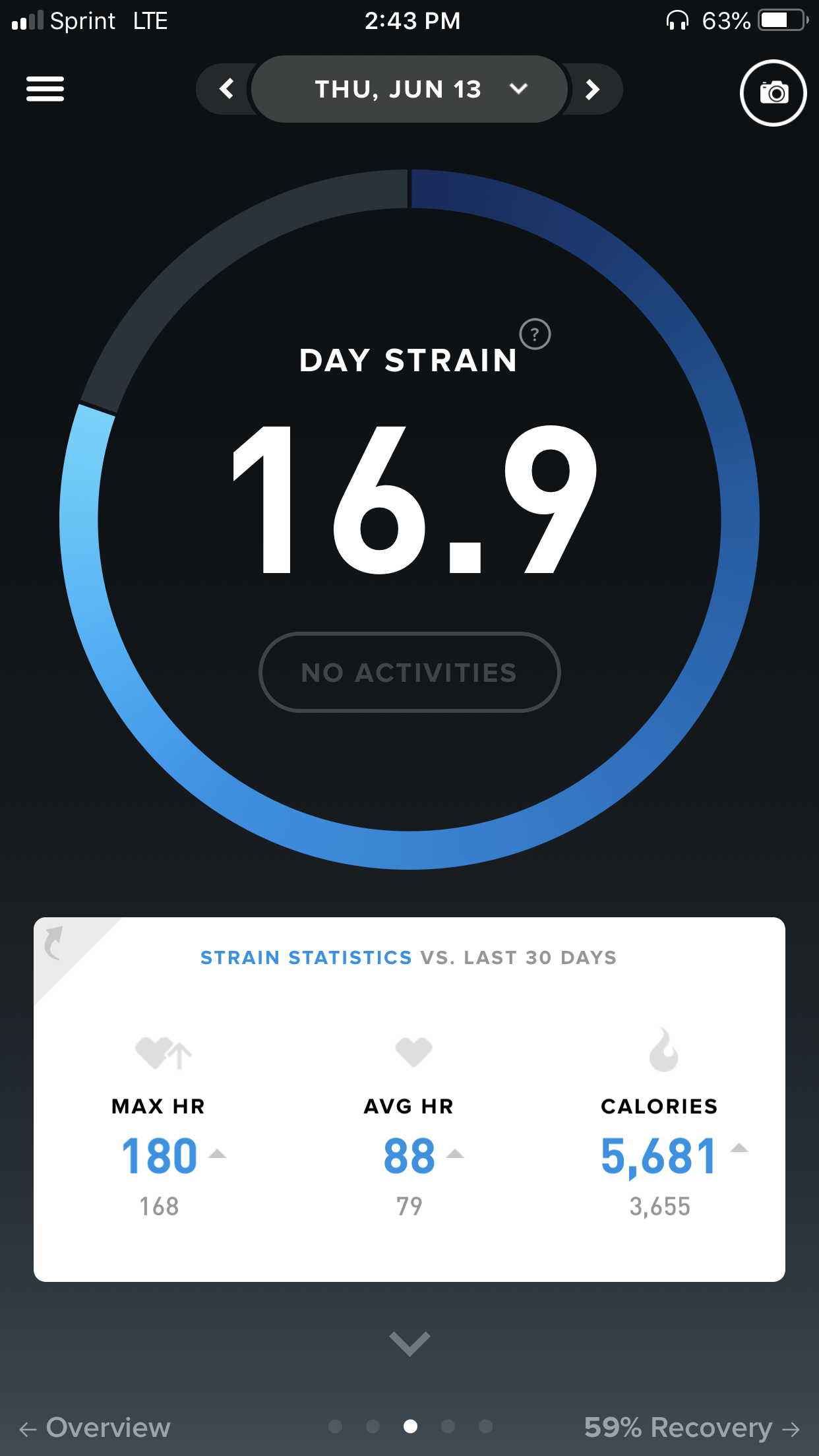Screen dimensions: 819x1456
Task: Tap the No Activities button
Action: pos(409,672)
